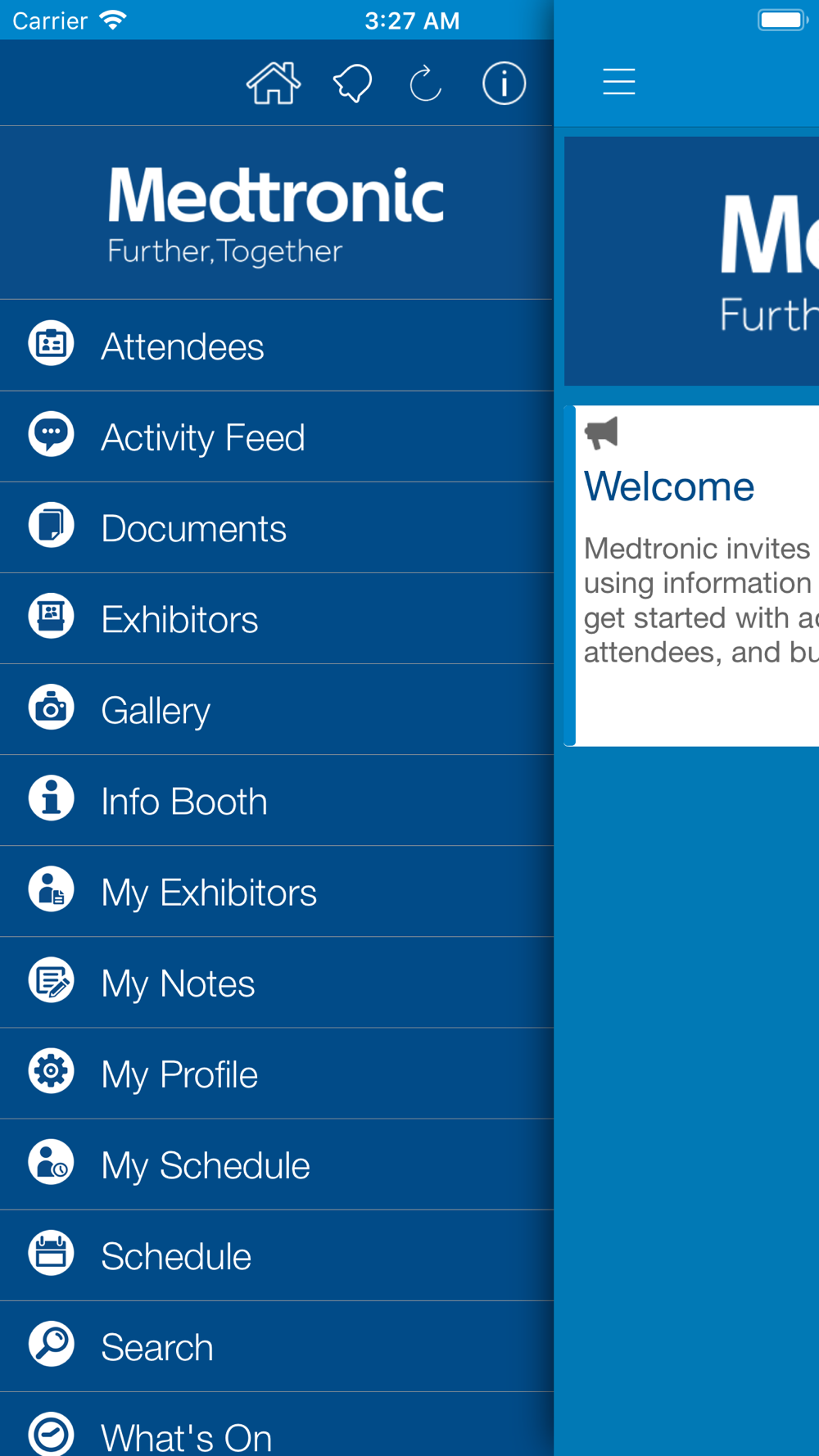Open the Activity Feed
This screenshot has width=819, height=1456.
coord(277,436)
